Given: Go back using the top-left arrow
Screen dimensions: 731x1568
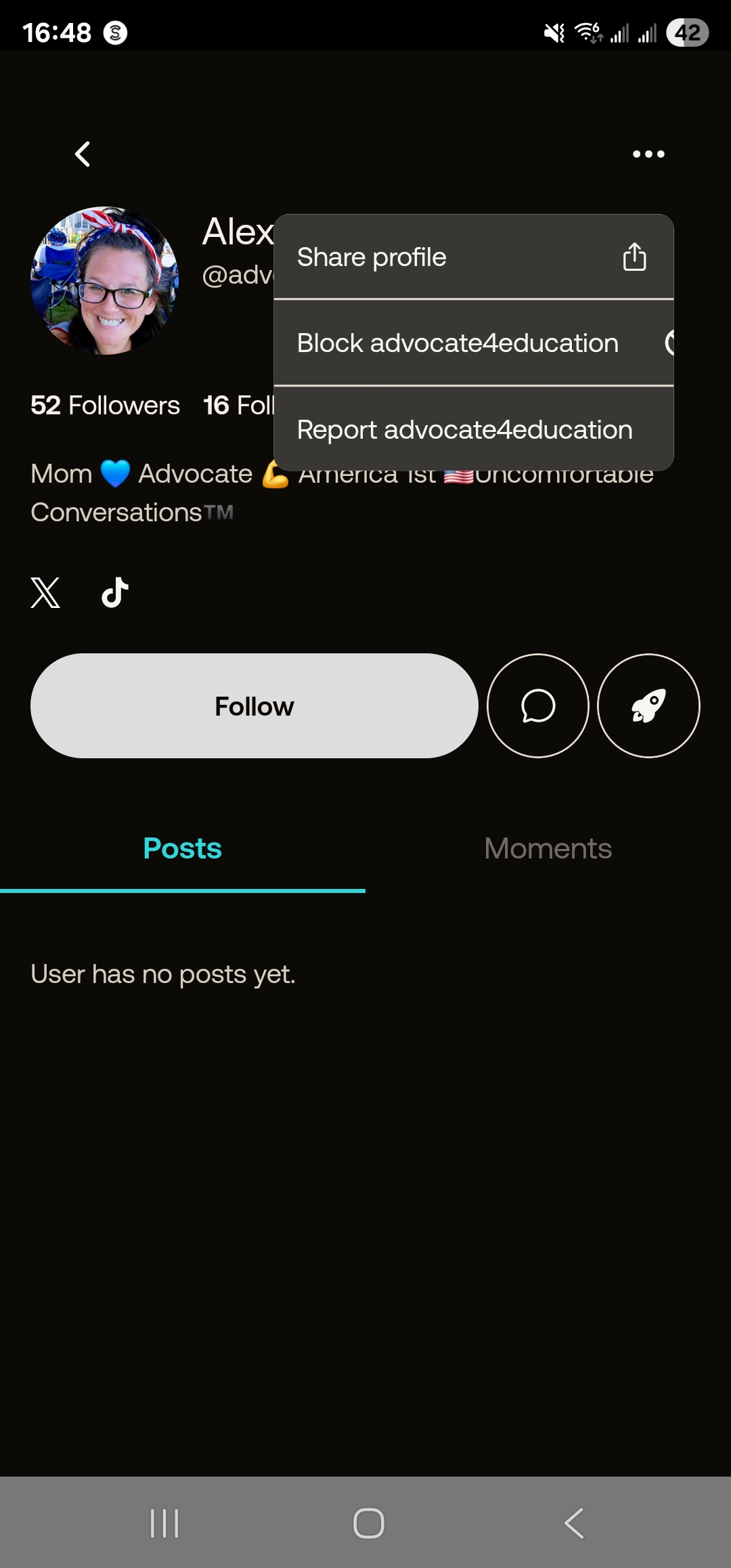Looking at the screenshot, I should (83, 154).
